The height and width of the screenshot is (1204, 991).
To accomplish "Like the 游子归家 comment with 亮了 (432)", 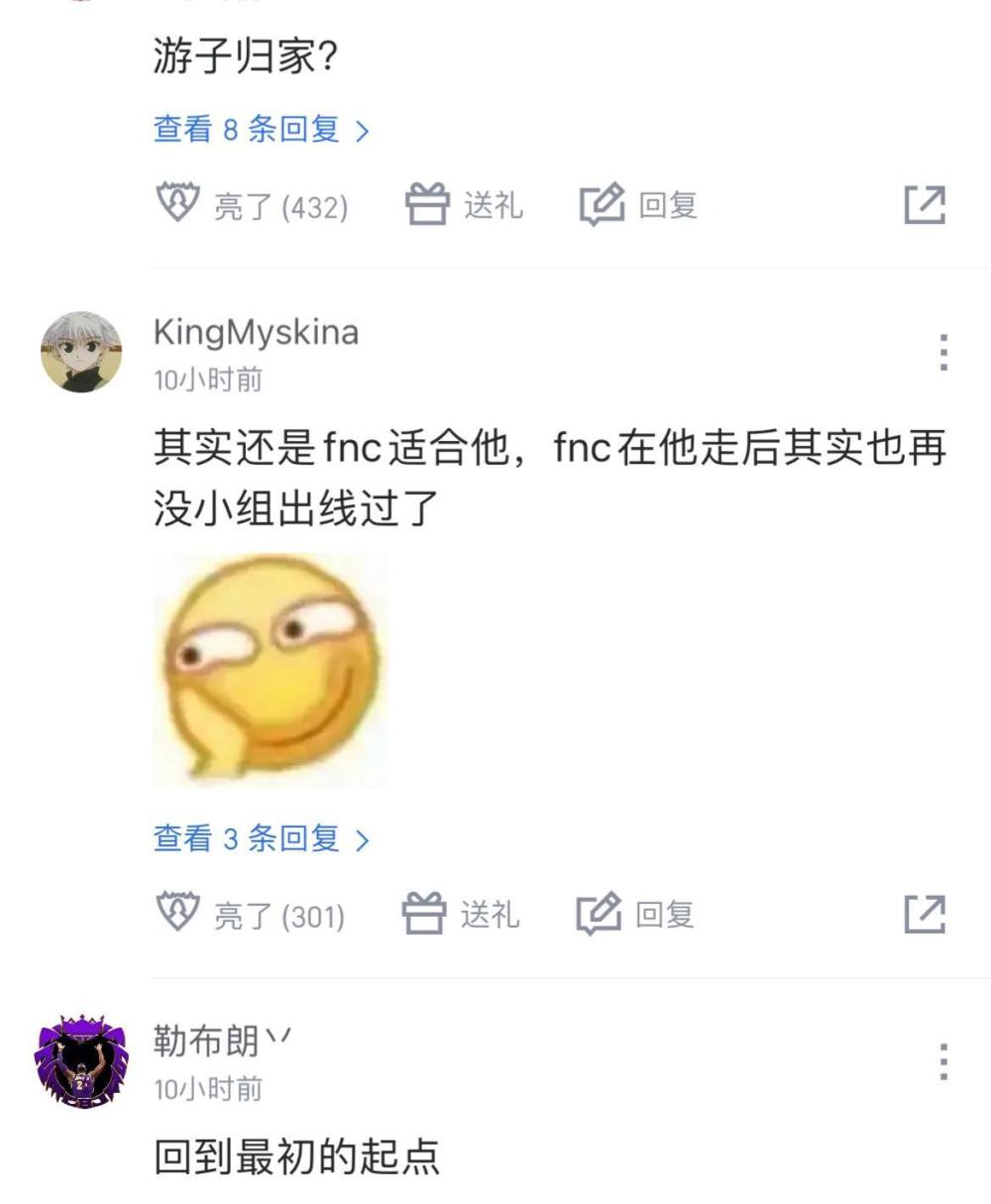I will (x=252, y=206).
